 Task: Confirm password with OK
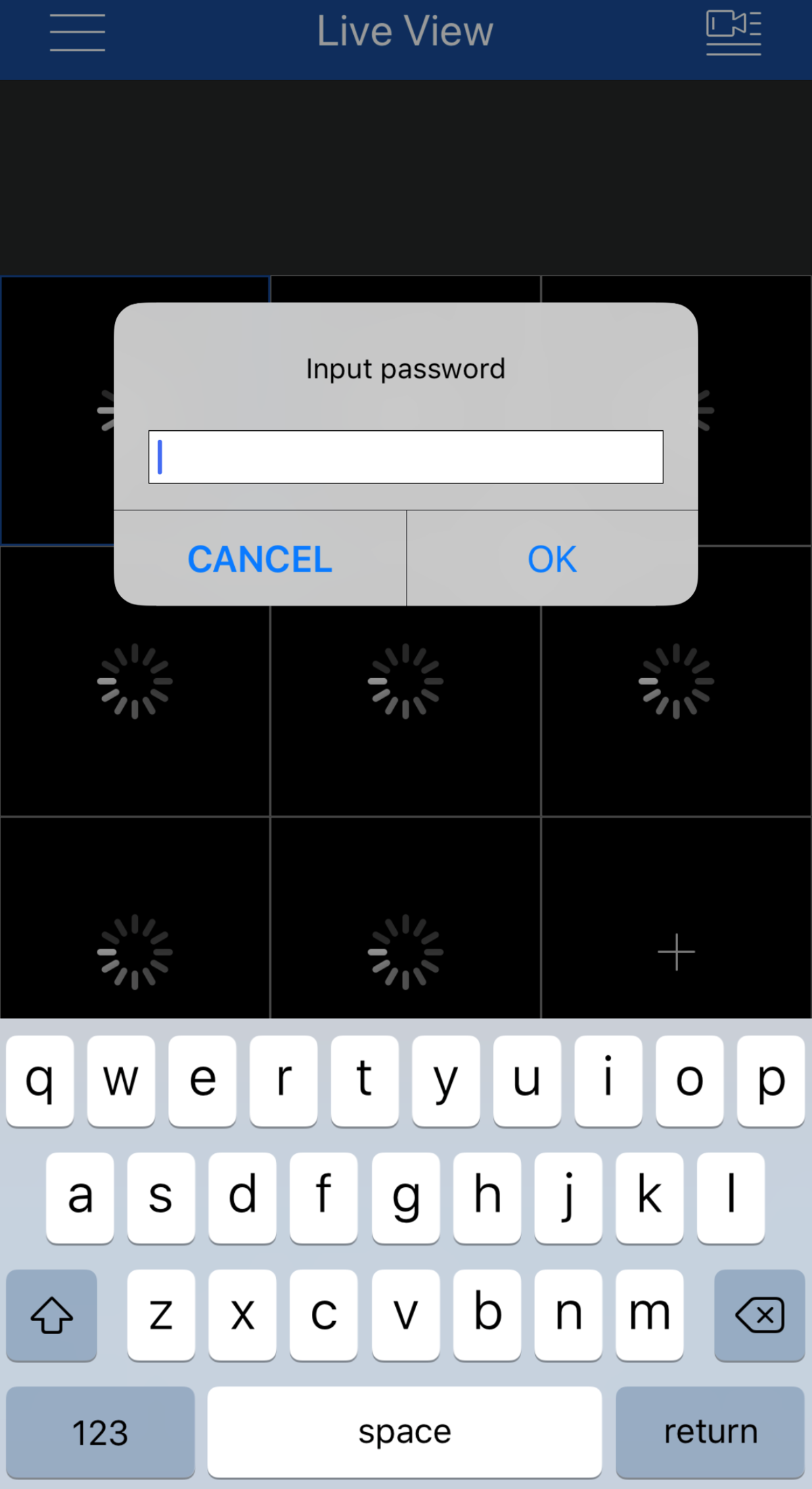pyautogui.click(x=552, y=559)
